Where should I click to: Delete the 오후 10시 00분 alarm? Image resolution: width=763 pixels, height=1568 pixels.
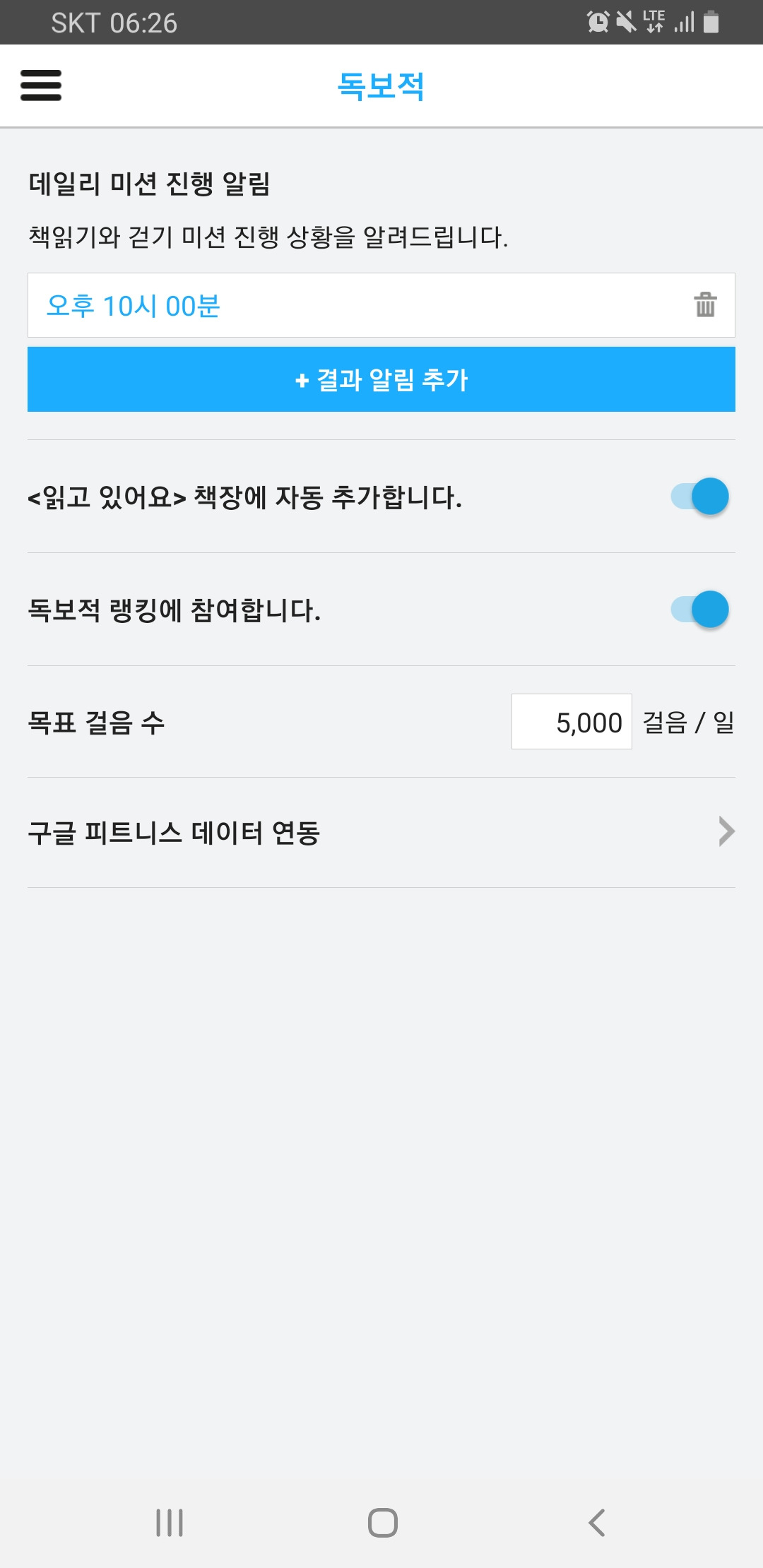(x=705, y=304)
